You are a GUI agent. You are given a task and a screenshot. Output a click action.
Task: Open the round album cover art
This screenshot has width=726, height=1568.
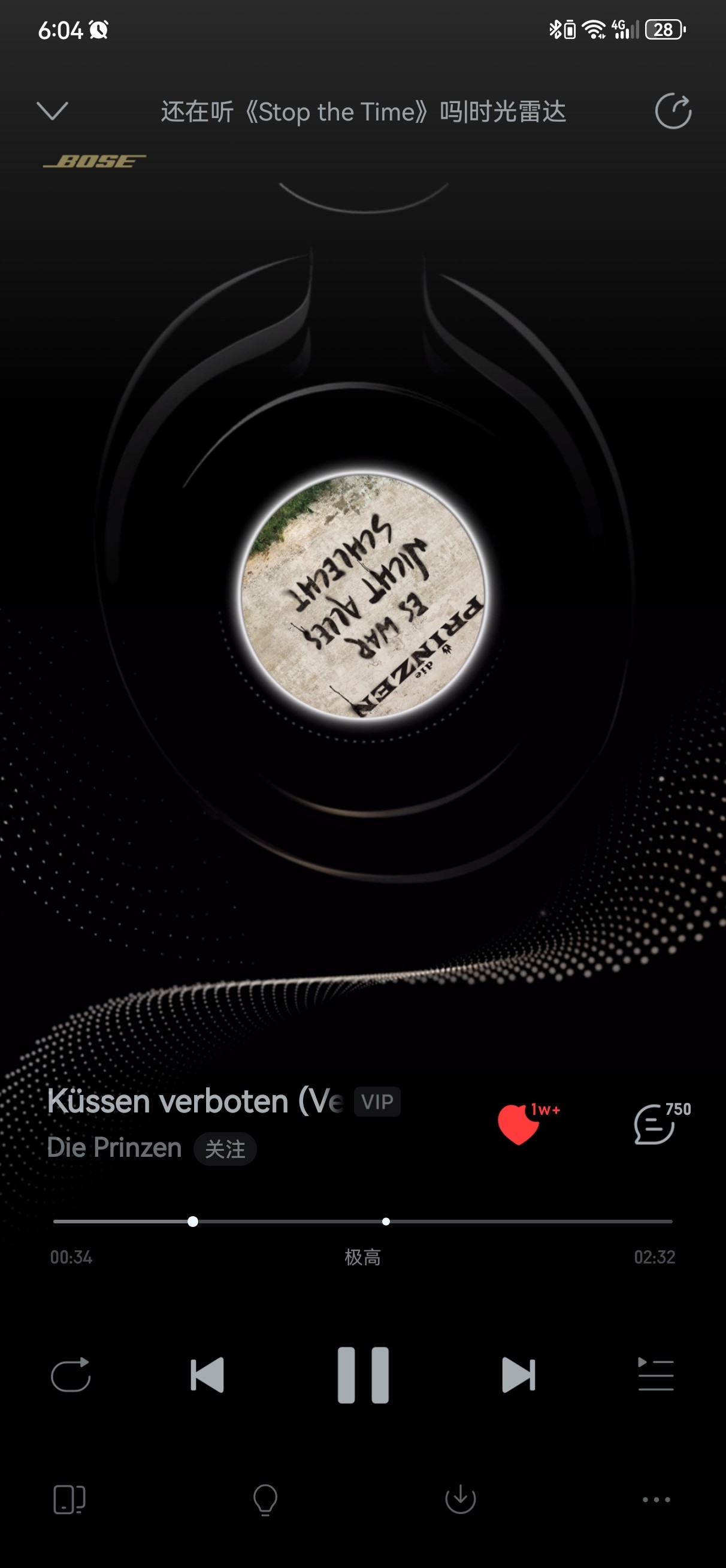[364, 595]
